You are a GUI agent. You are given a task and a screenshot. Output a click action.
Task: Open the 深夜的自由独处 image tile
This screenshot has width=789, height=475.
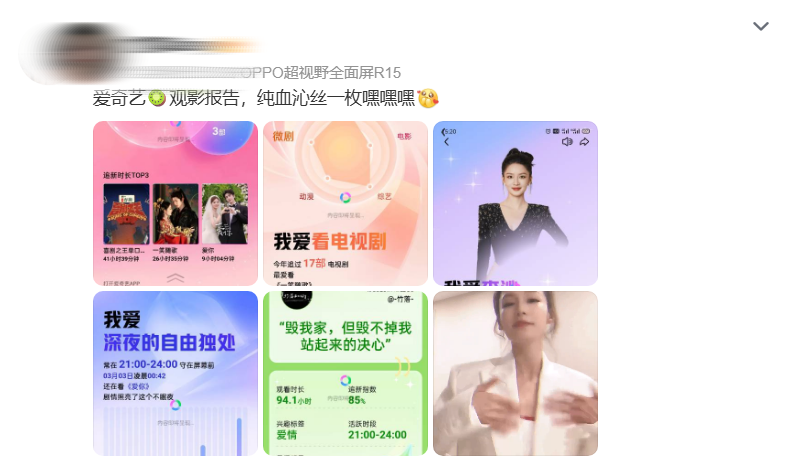pos(175,373)
